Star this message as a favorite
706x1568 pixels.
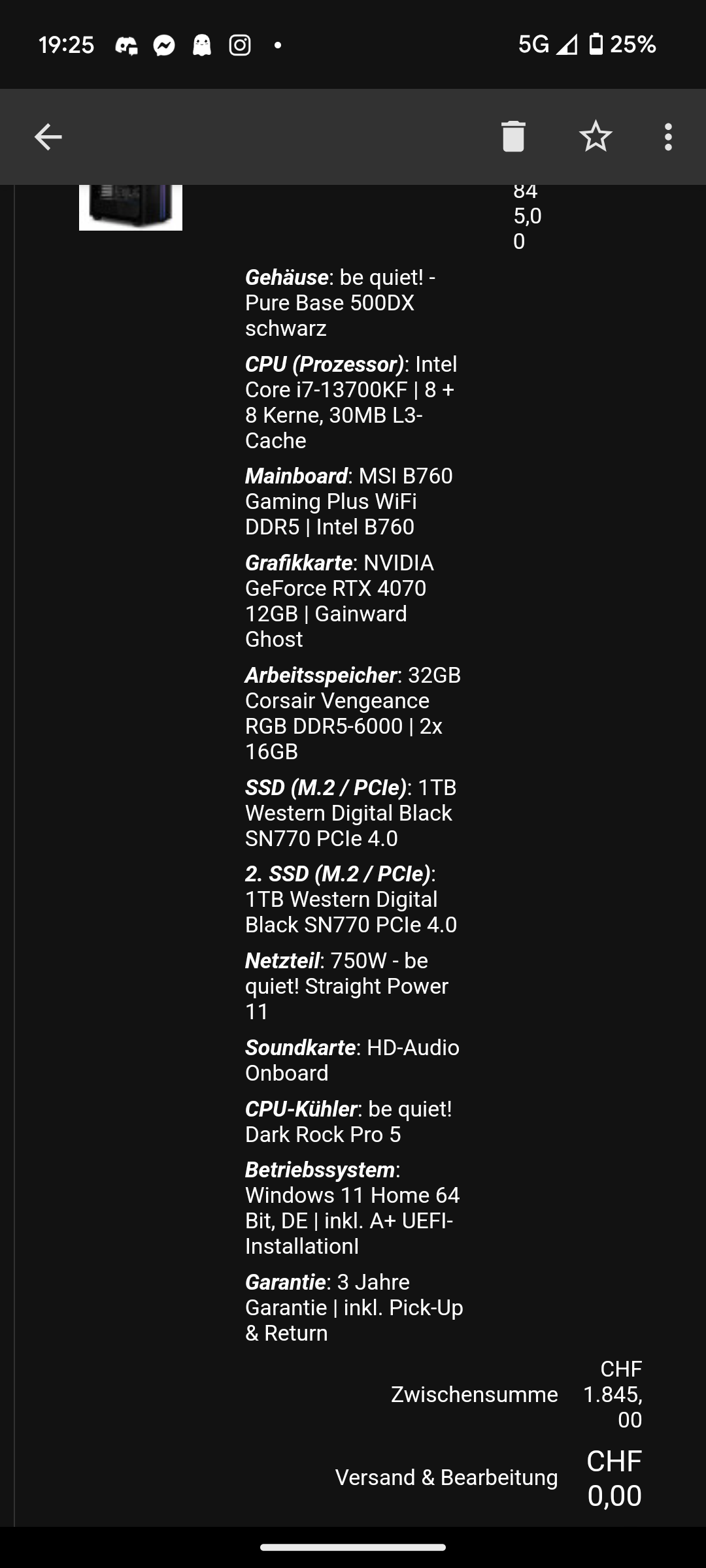tap(596, 137)
